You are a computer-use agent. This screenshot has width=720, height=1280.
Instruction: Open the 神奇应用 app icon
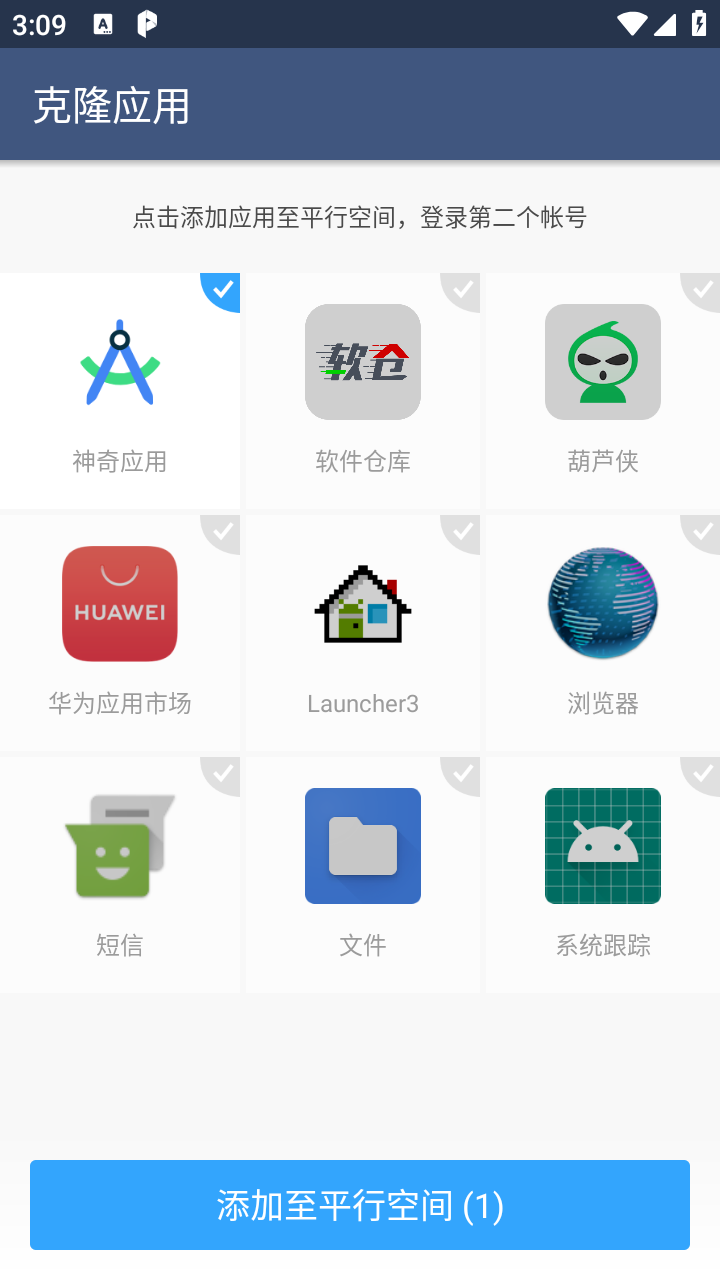tap(120, 362)
